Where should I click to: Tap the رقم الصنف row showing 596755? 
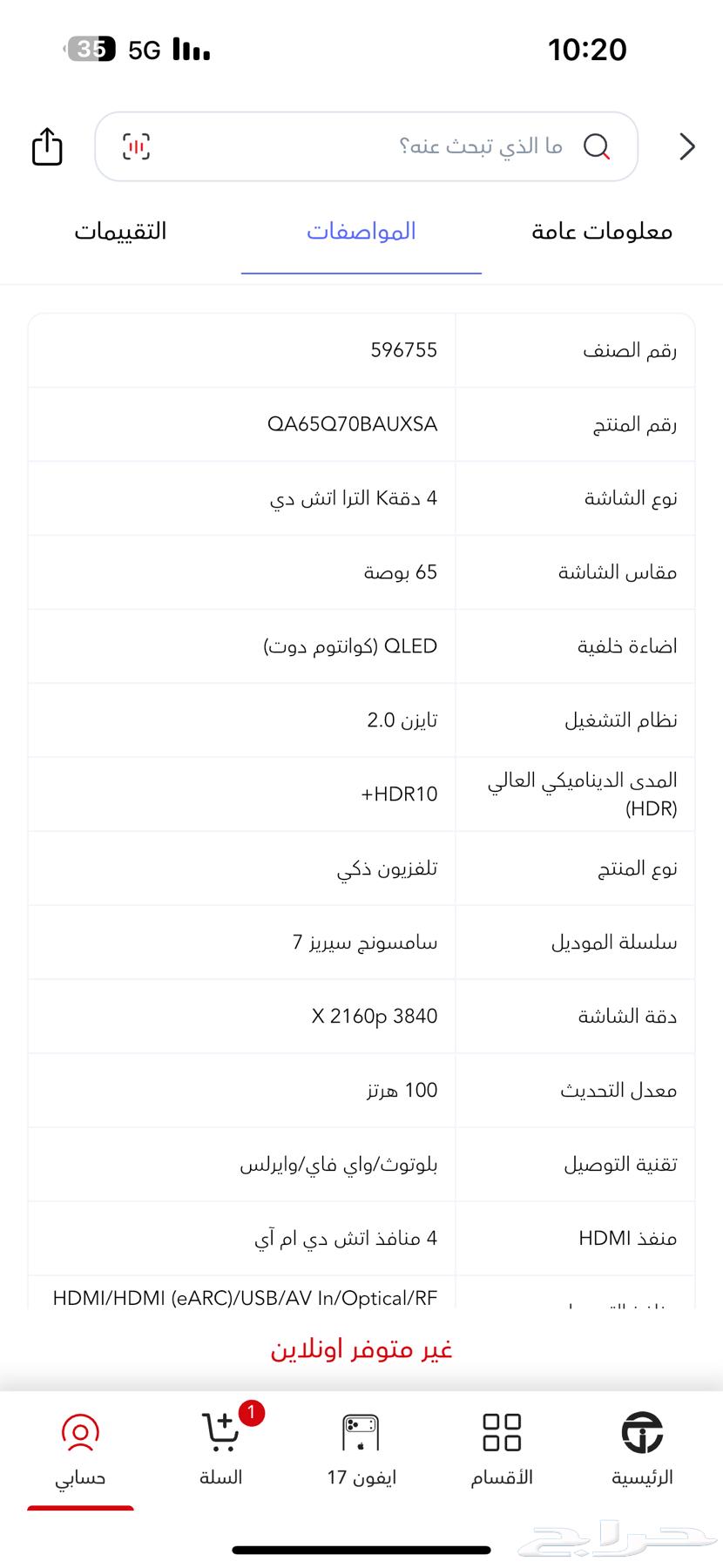(x=361, y=349)
